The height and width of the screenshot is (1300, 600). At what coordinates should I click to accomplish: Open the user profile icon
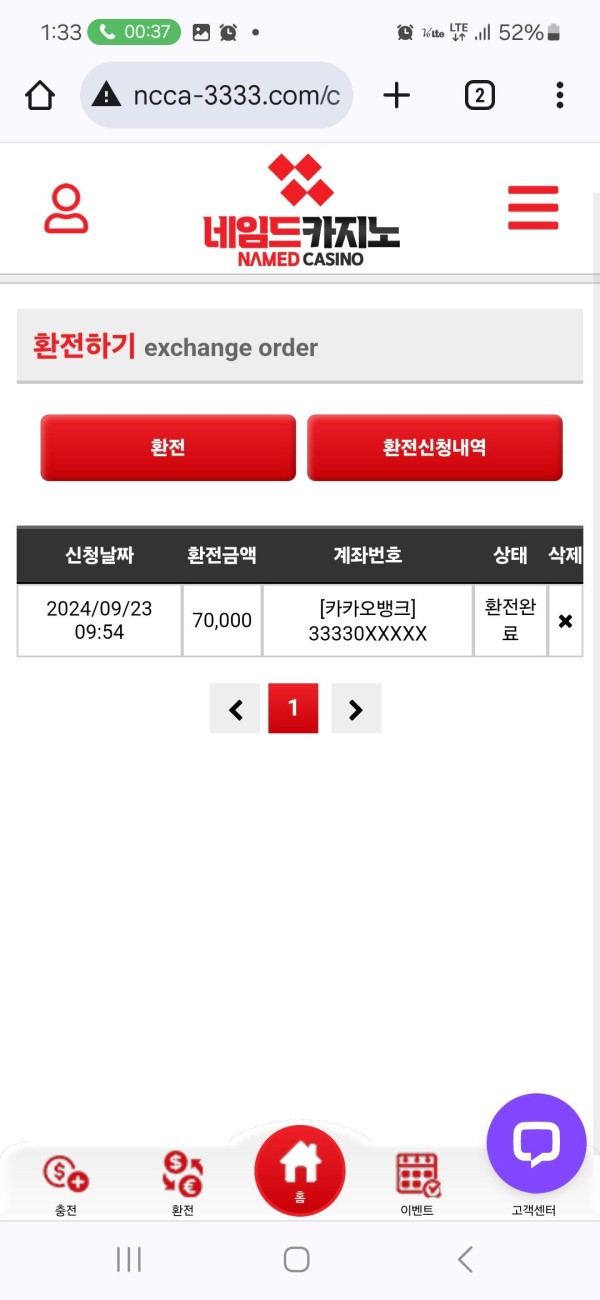(x=66, y=209)
